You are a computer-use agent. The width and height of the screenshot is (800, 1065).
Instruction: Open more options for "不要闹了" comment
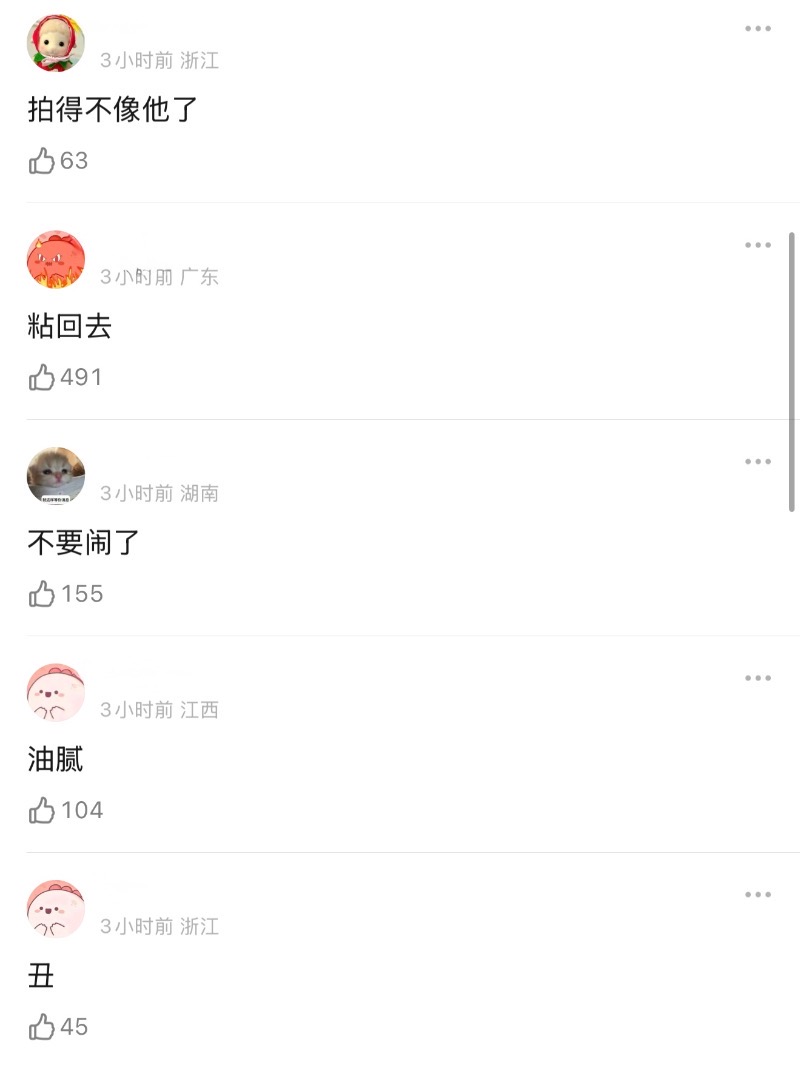(x=758, y=461)
